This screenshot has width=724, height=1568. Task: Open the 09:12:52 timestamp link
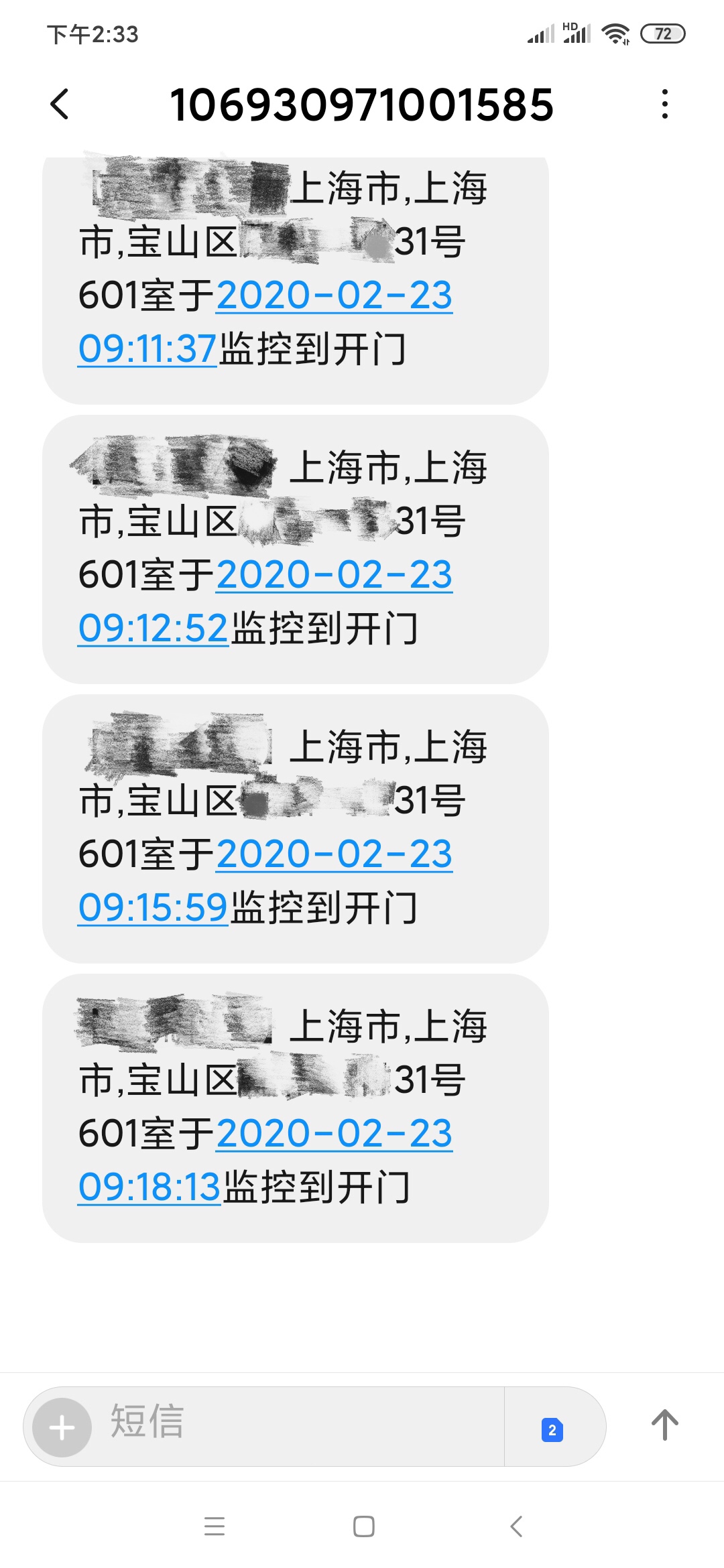[x=153, y=628]
